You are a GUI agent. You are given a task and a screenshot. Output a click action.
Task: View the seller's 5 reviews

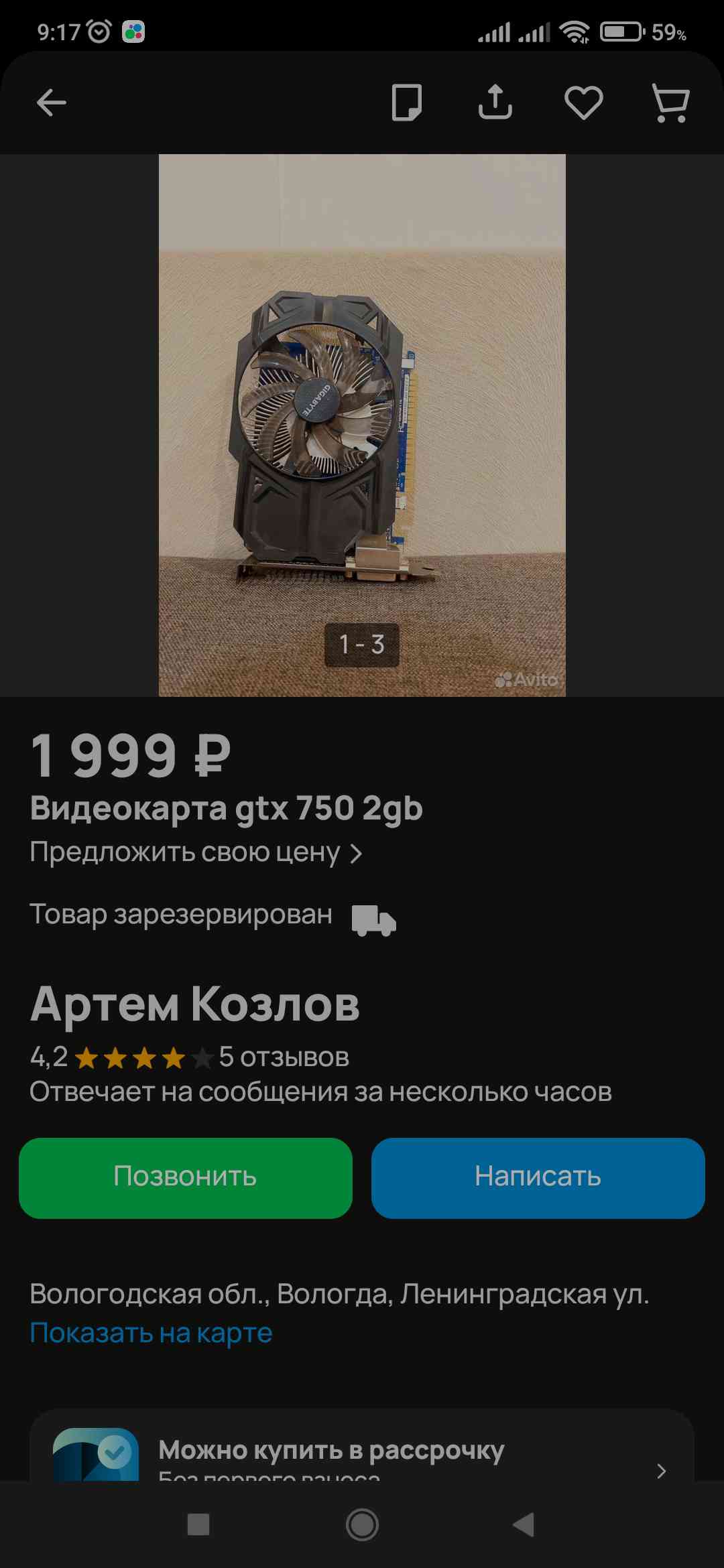(x=284, y=1057)
